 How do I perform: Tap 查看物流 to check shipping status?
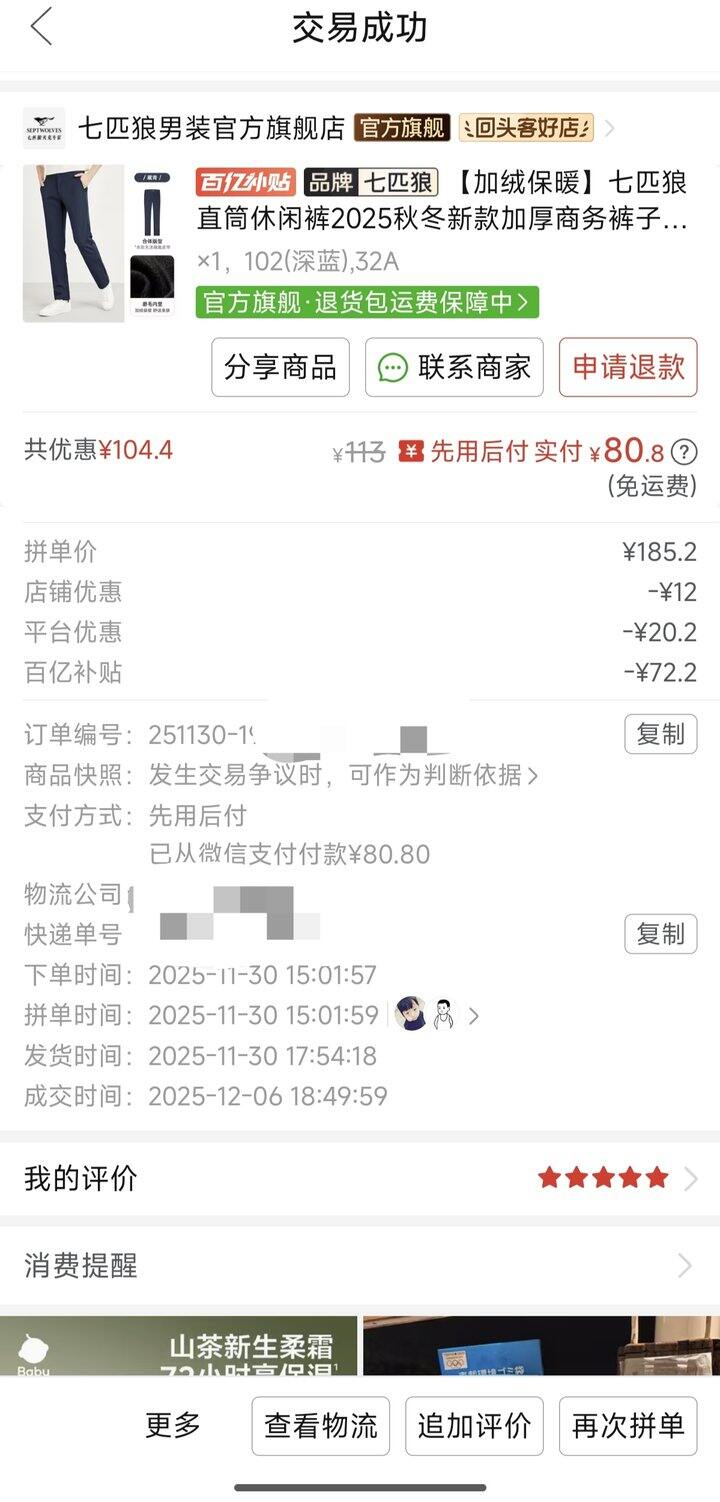click(319, 1428)
